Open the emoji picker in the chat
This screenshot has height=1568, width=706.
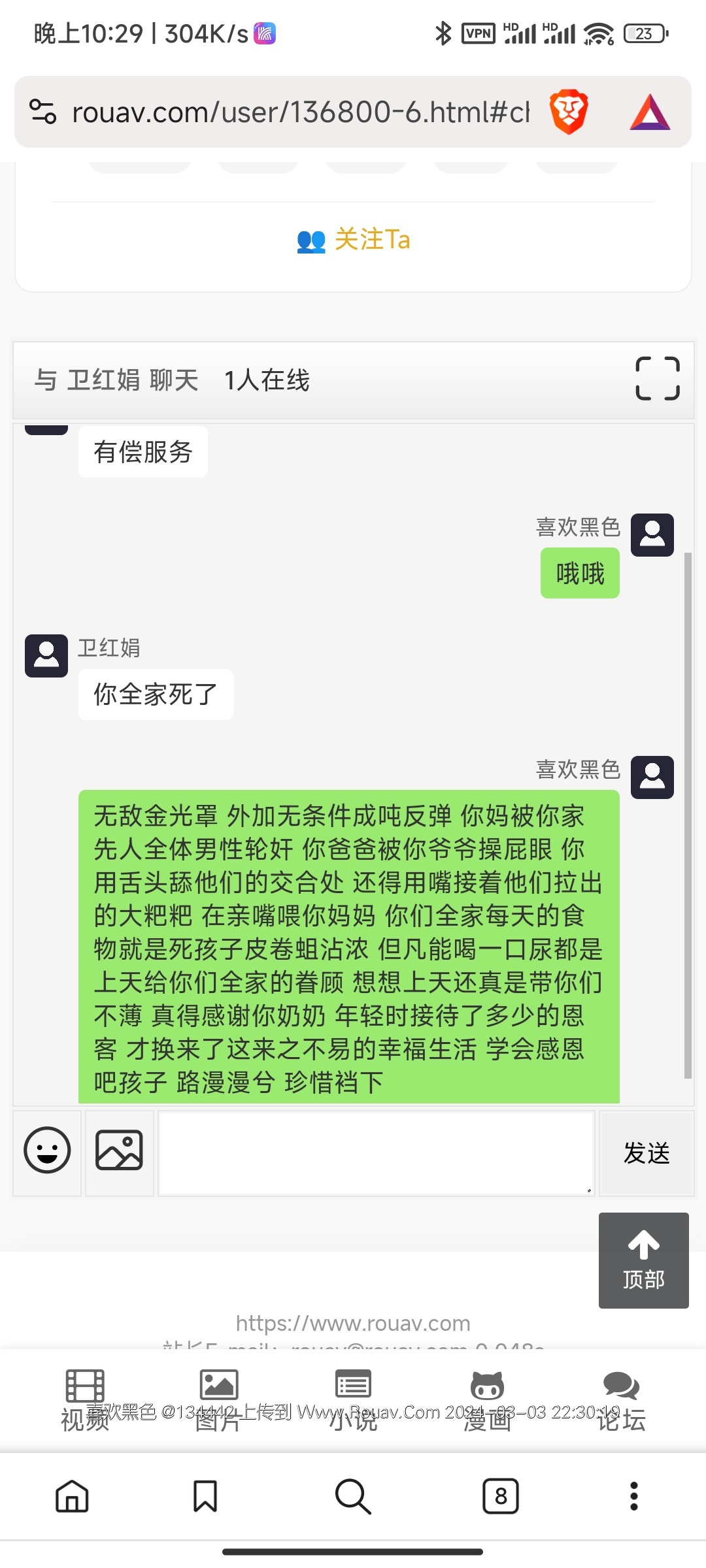(47, 1152)
